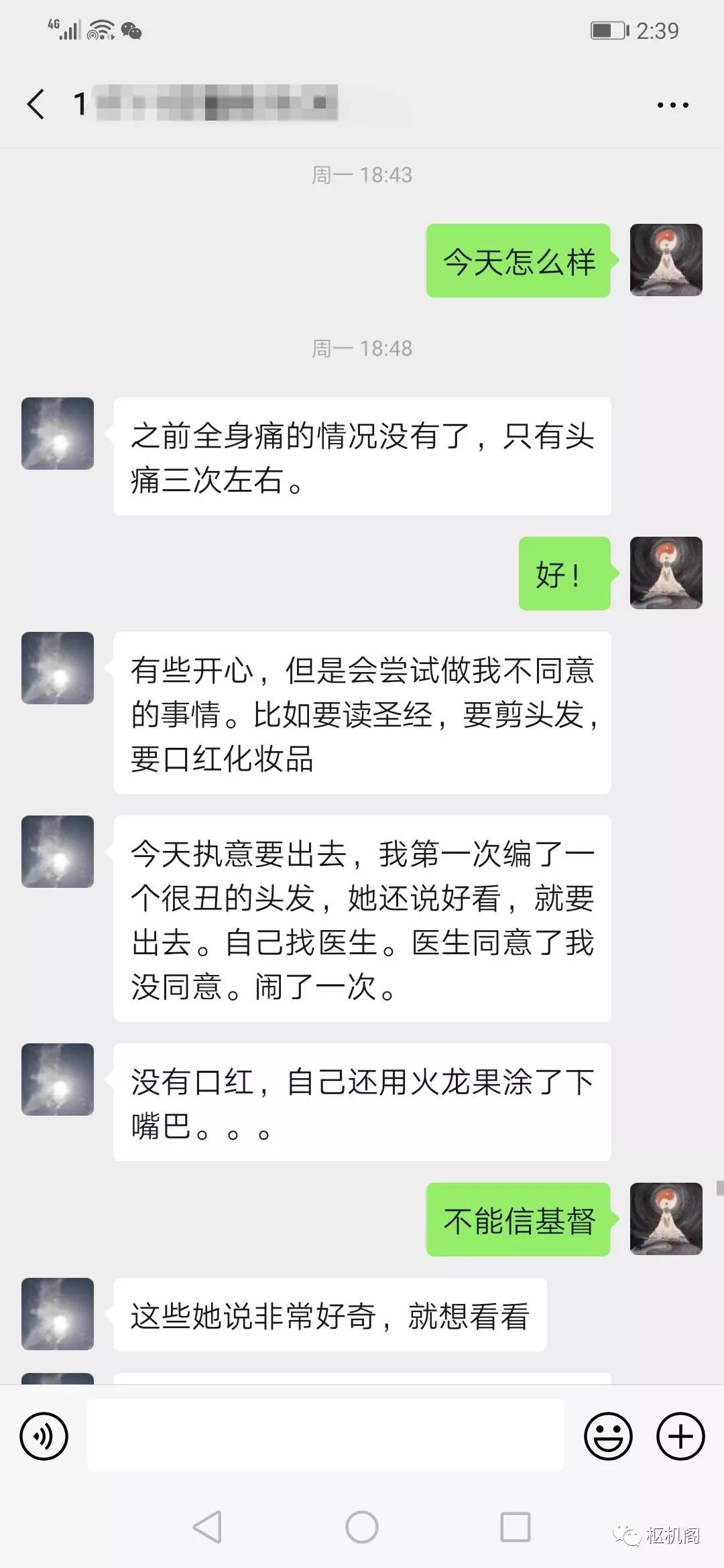The image size is (724, 1568).
Task: Tap the message text field
Action: (x=325, y=1435)
